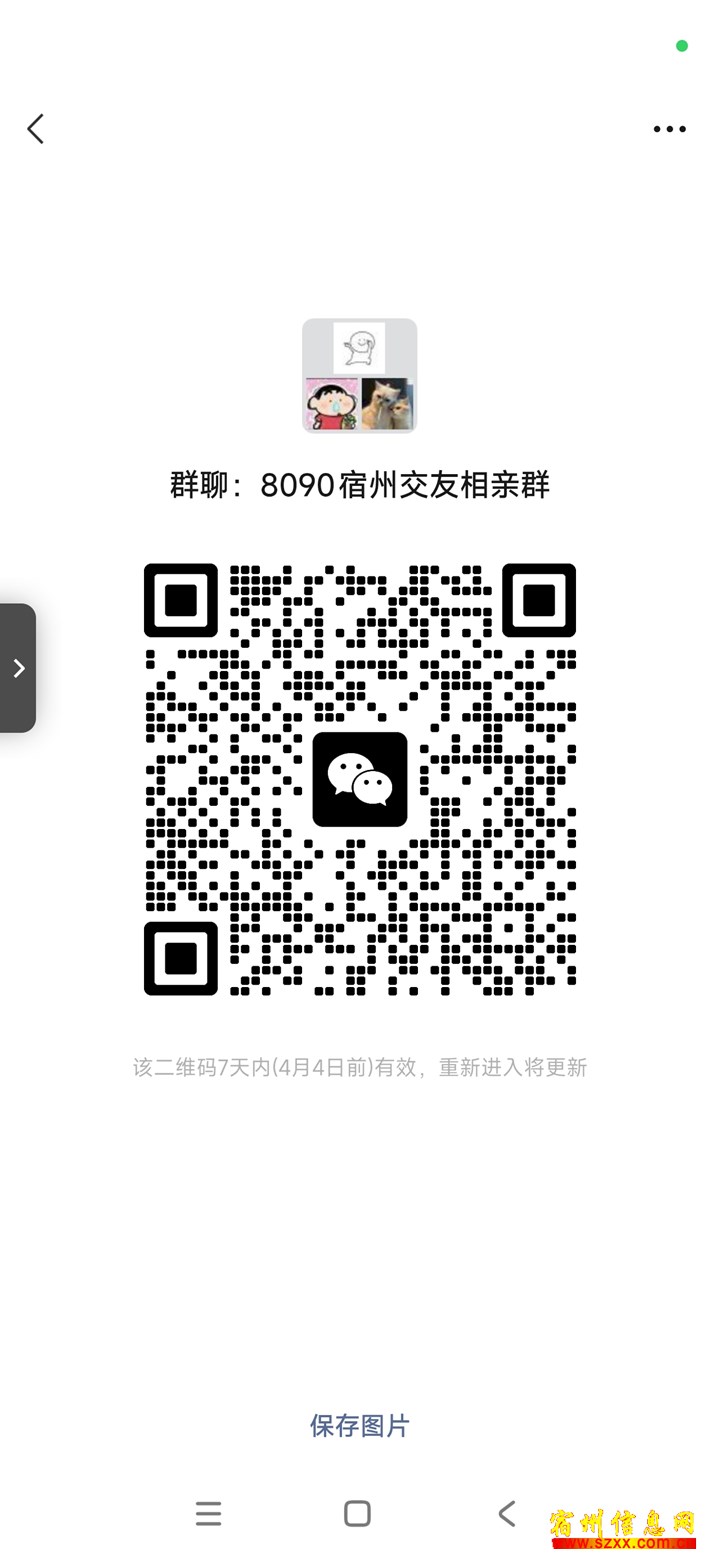This screenshot has height=1559, width=720.
Task: Save the QR code via 保存图片
Action: pos(360,1425)
